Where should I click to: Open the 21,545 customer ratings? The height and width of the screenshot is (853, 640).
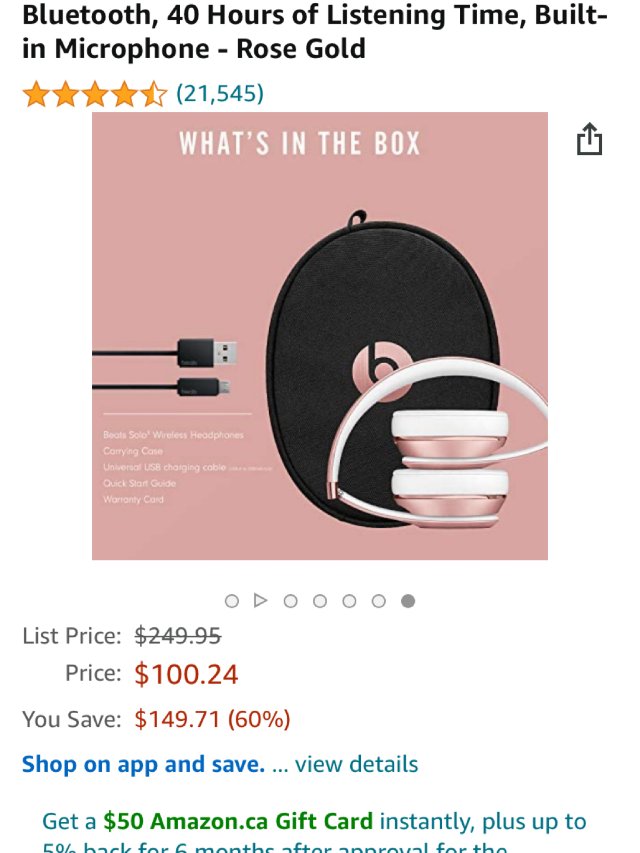point(219,94)
